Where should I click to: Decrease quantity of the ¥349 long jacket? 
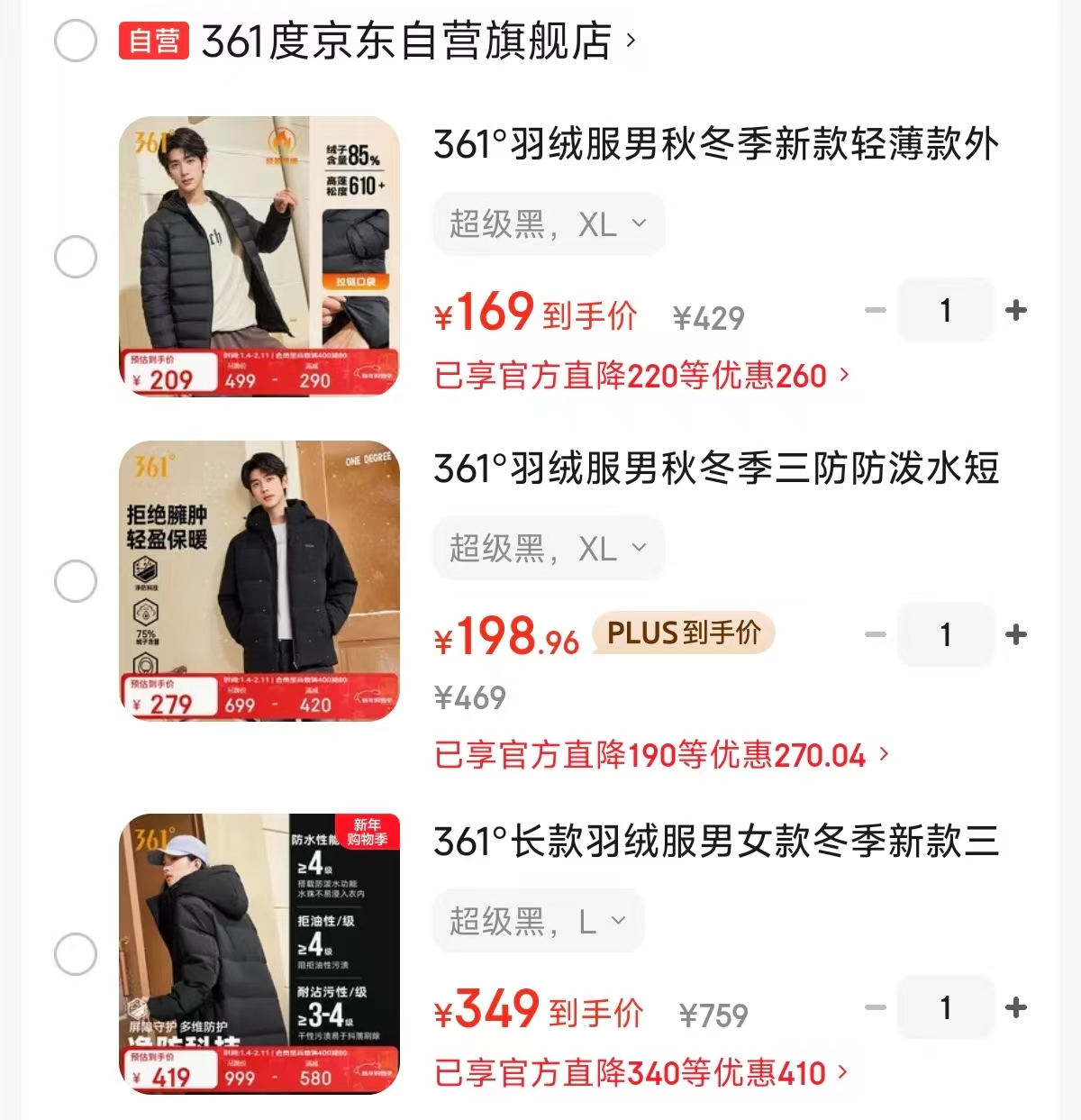[x=876, y=1007]
